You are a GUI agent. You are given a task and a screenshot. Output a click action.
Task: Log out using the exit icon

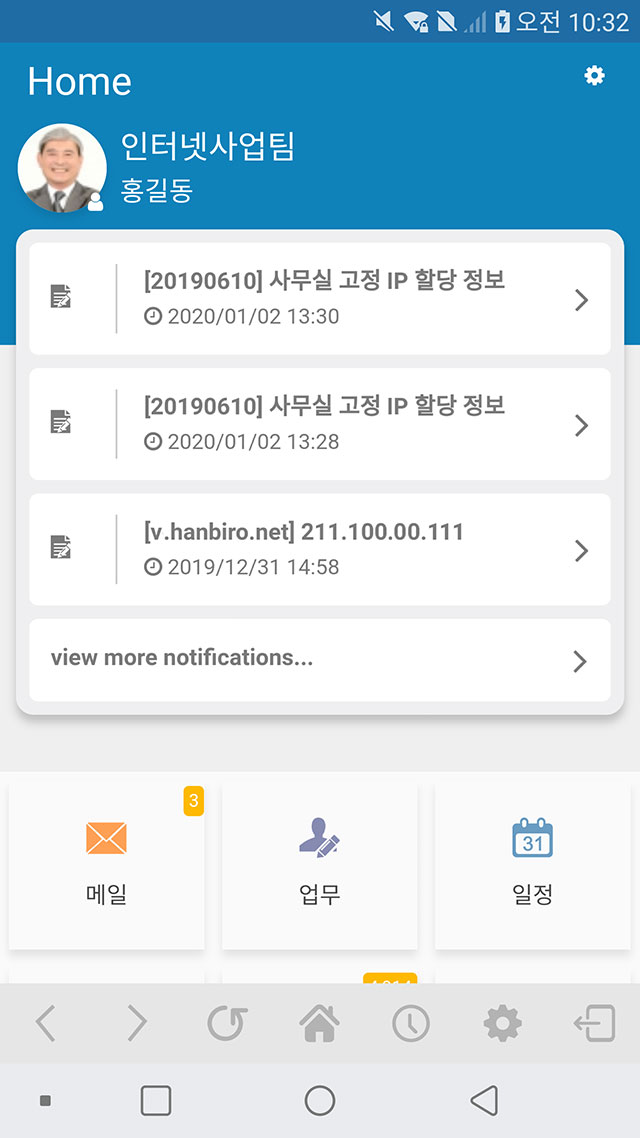[594, 1023]
